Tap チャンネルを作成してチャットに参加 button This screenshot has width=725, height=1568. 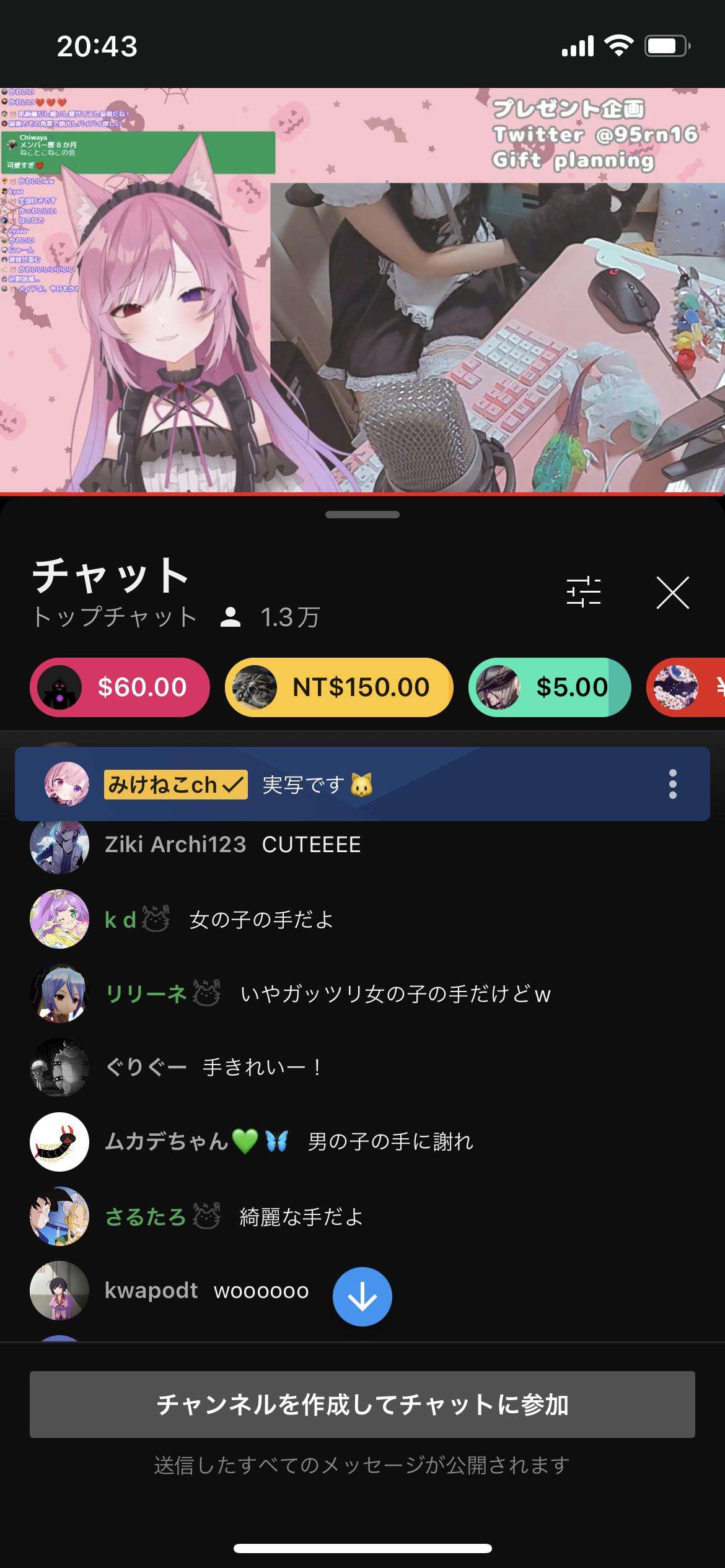click(x=362, y=1405)
